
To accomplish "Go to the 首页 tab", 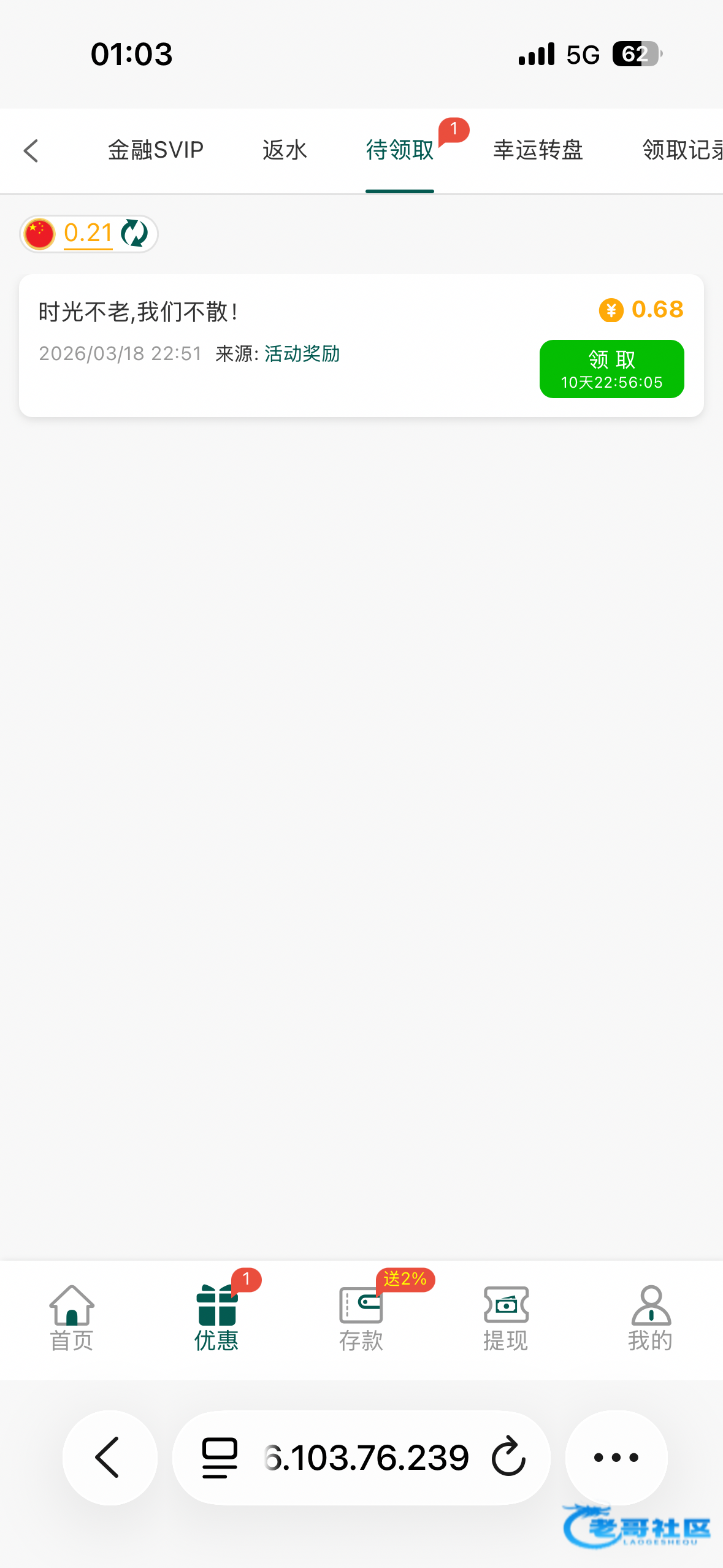I will click(x=72, y=1319).
